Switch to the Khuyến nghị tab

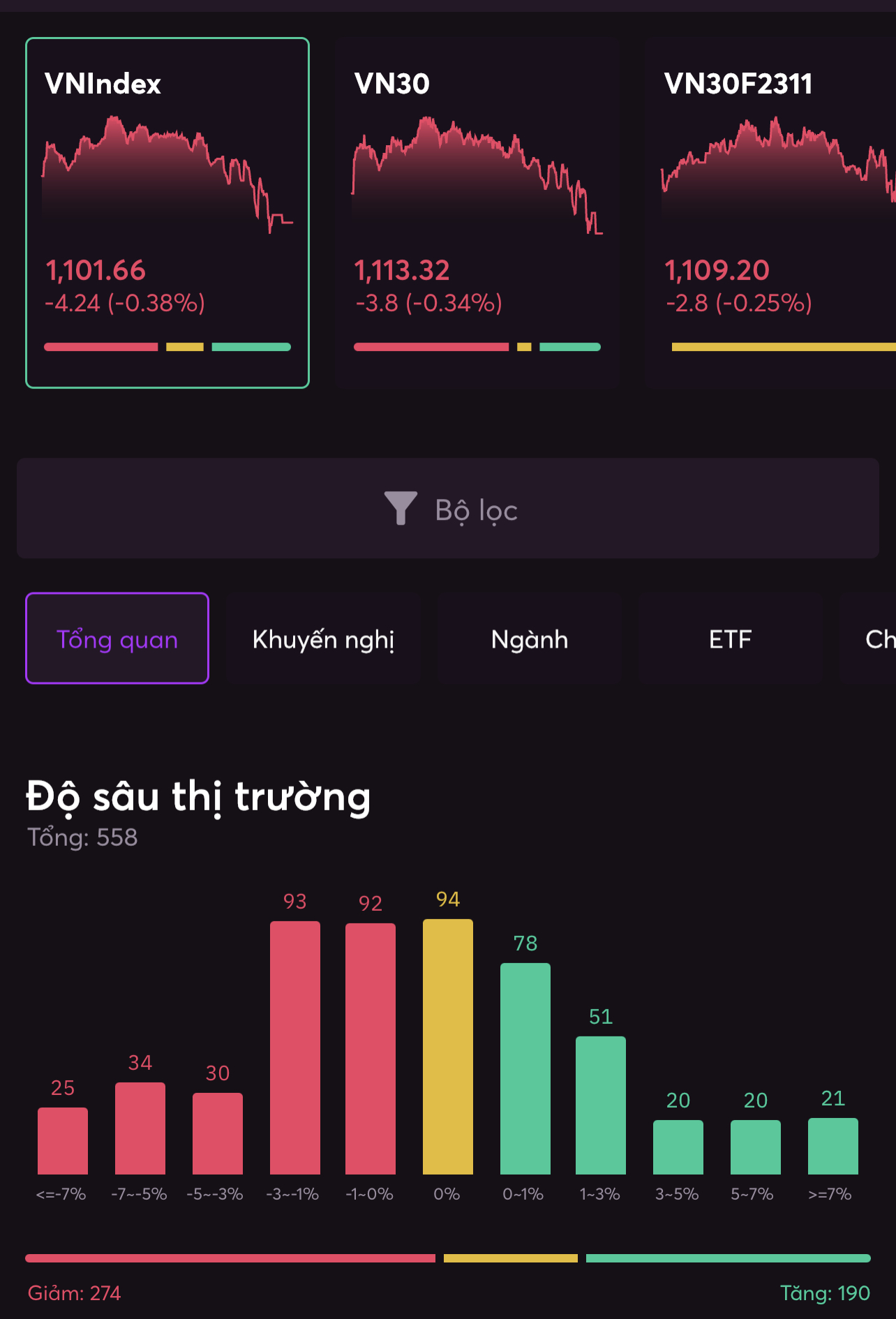(324, 639)
